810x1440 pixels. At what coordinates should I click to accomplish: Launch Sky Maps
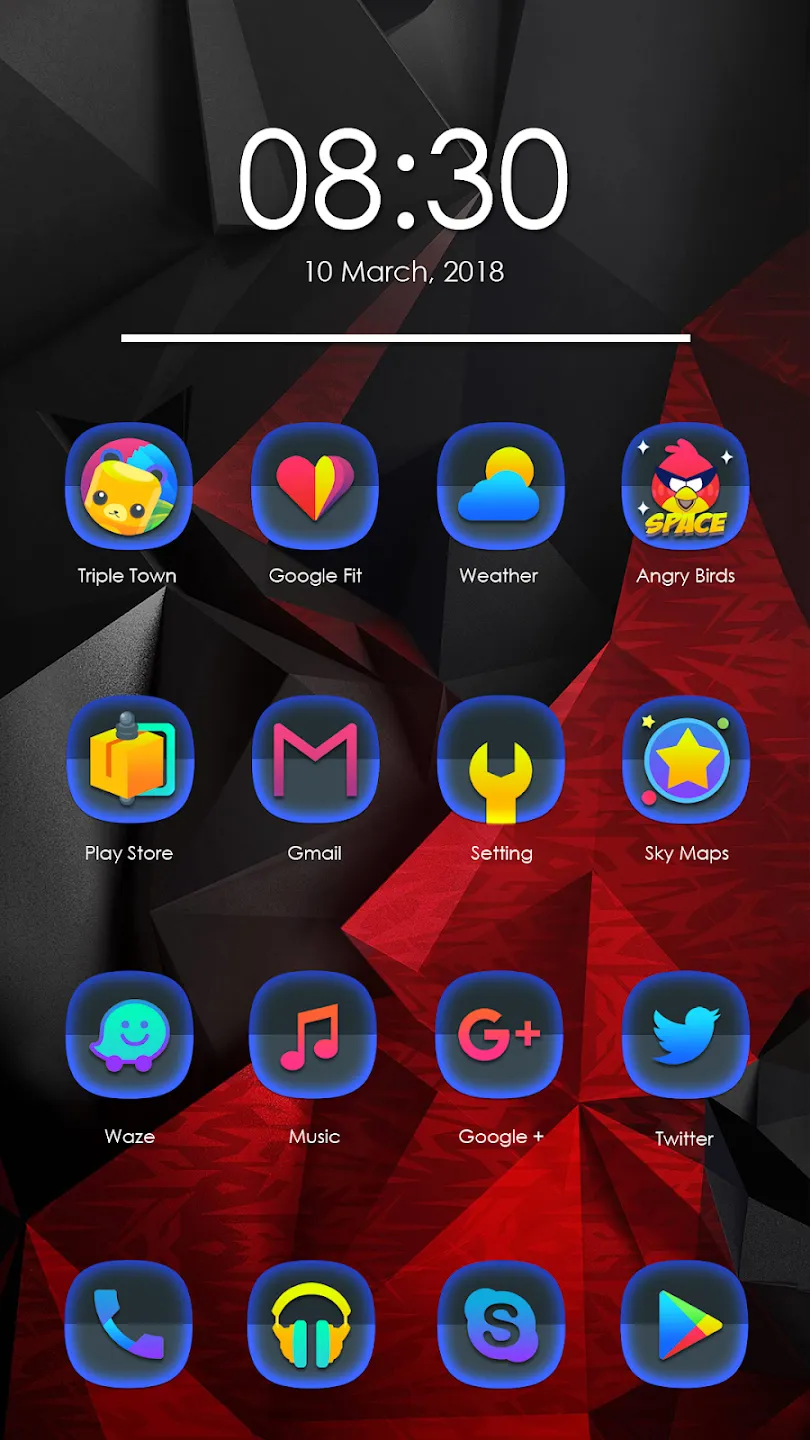[686, 760]
